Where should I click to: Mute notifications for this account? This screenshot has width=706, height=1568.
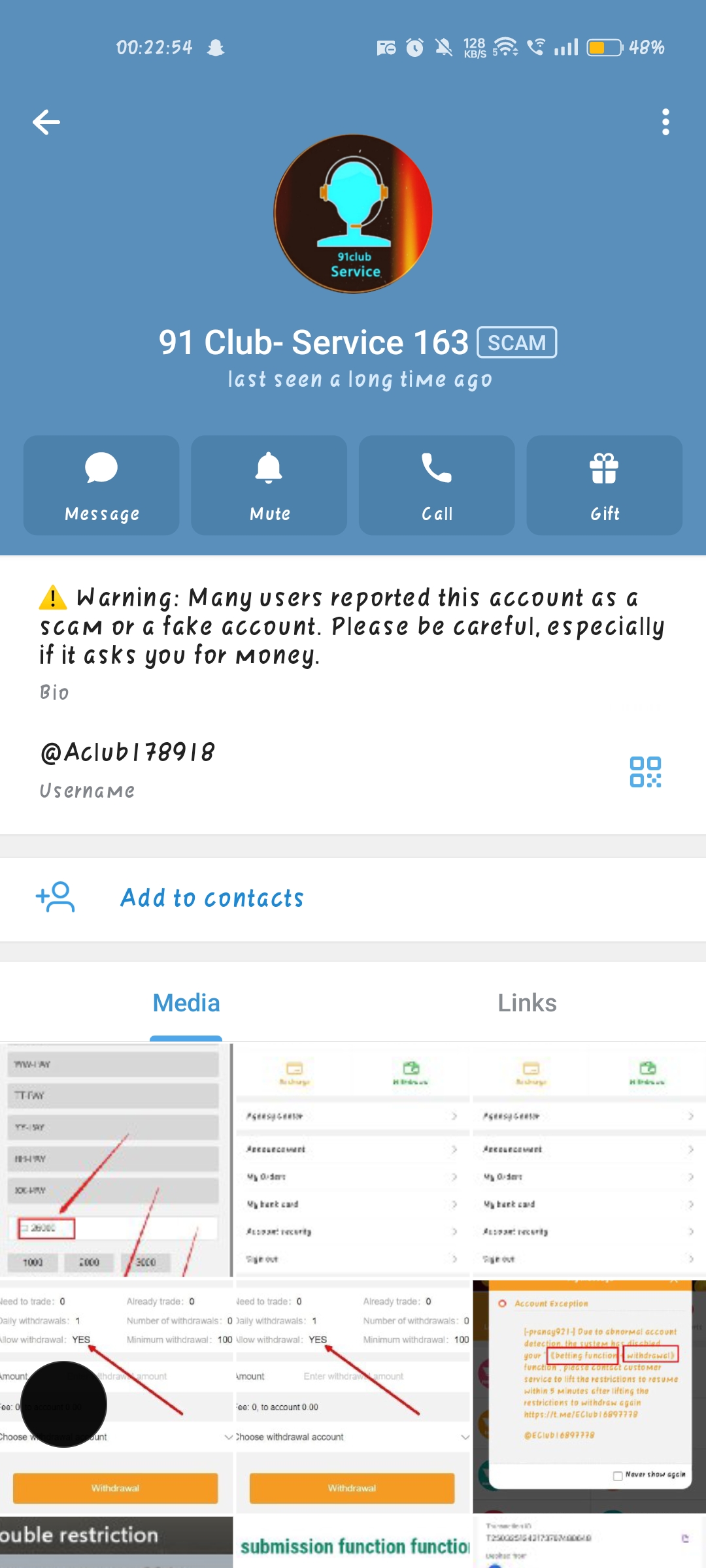(269, 485)
